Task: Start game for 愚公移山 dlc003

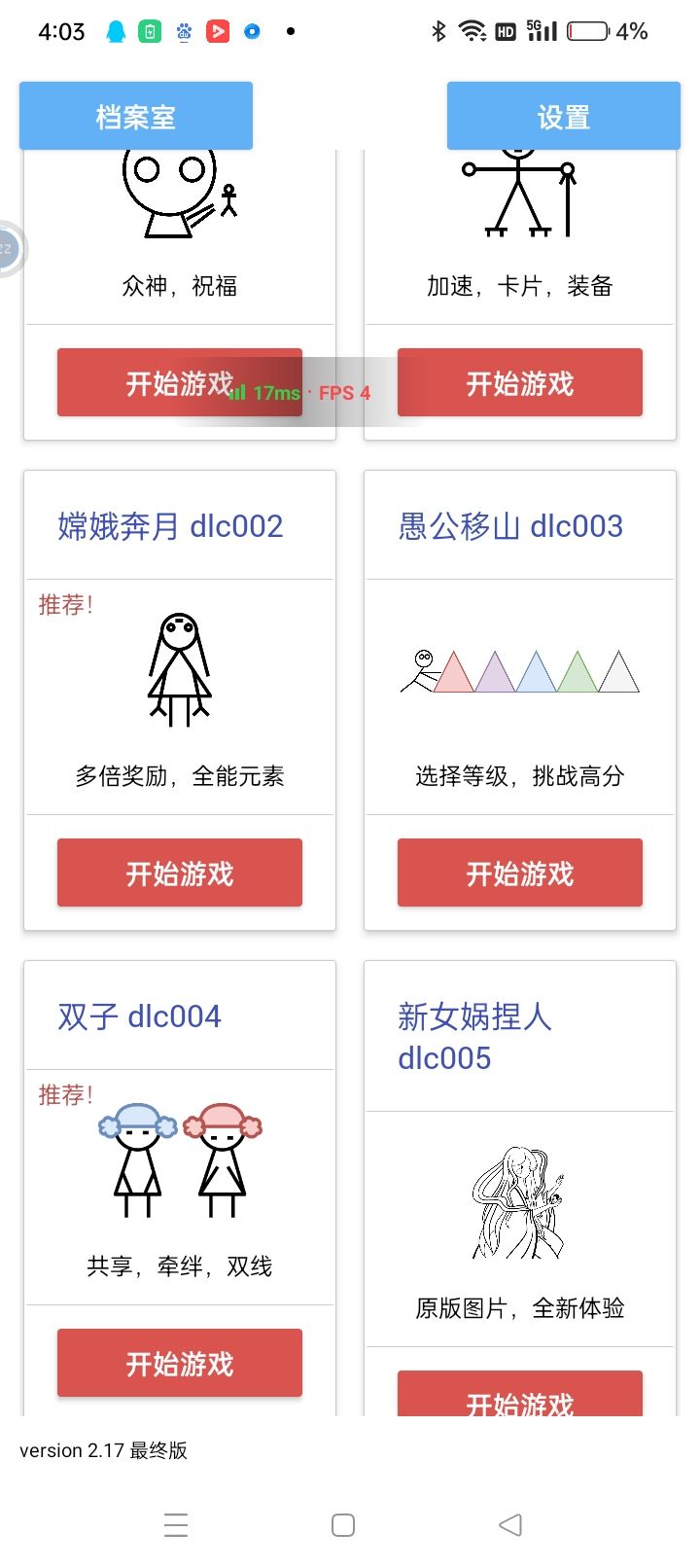Action: (519, 873)
